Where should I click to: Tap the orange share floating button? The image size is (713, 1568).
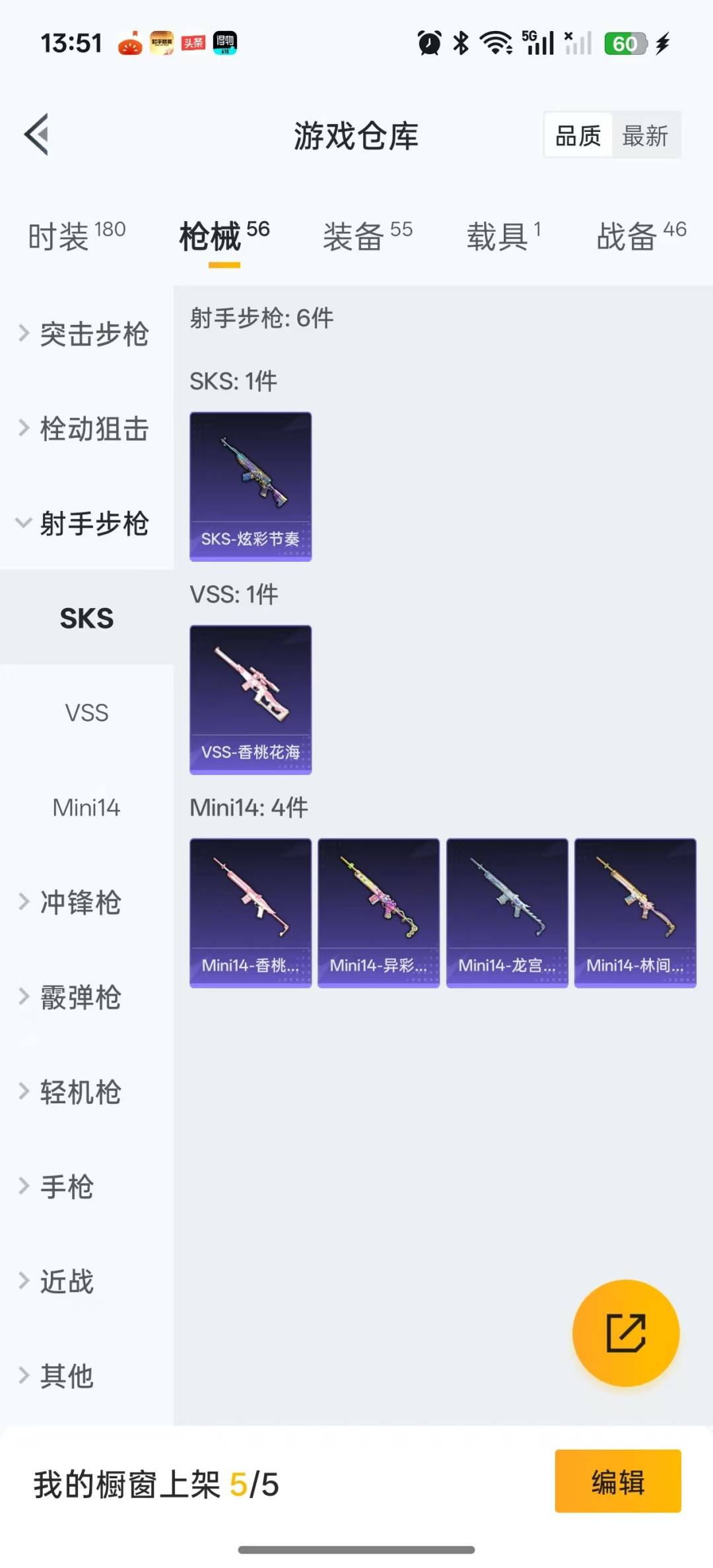(625, 1332)
